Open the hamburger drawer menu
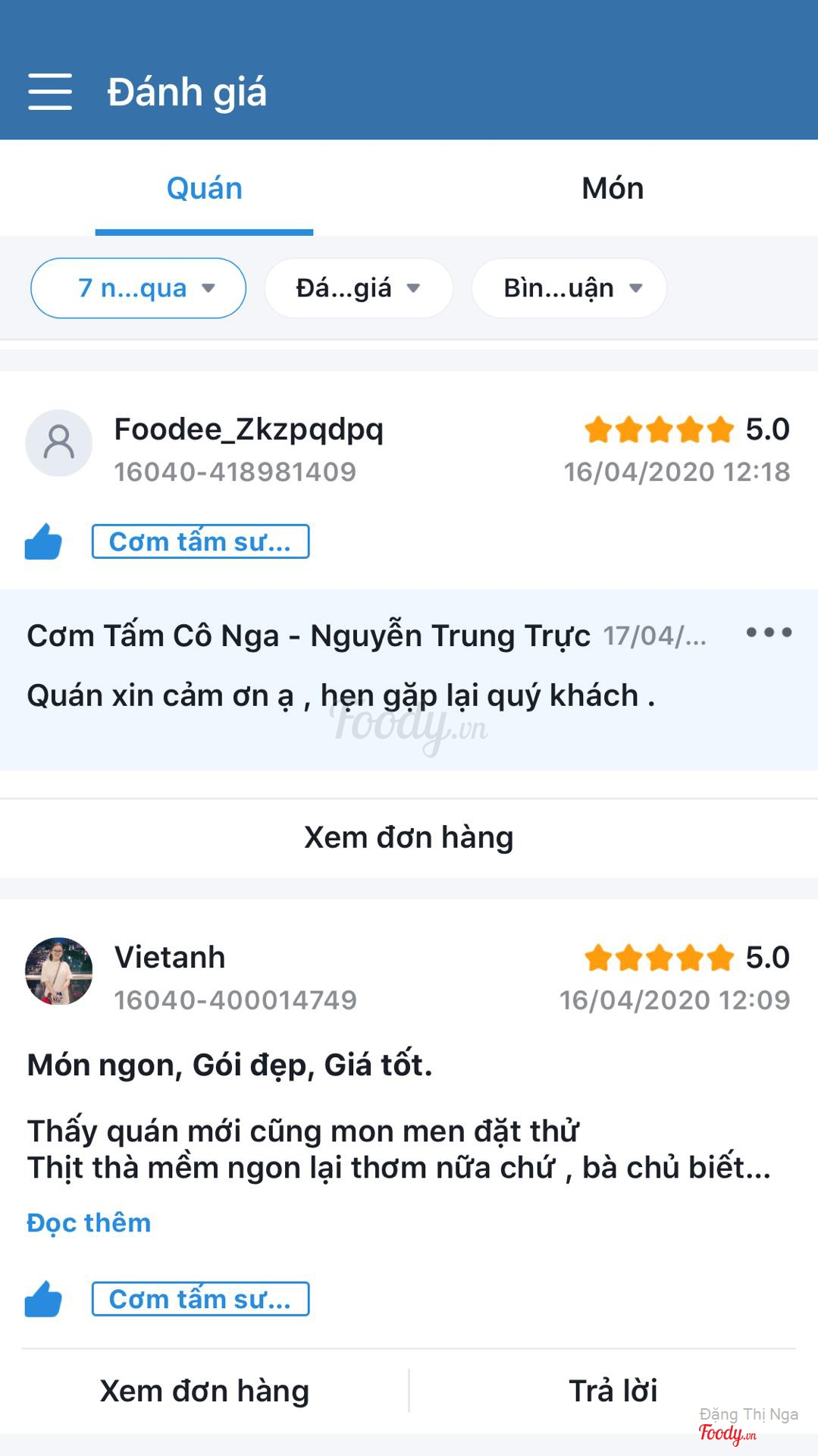This screenshot has height=1456, width=818. coord(50,92)
